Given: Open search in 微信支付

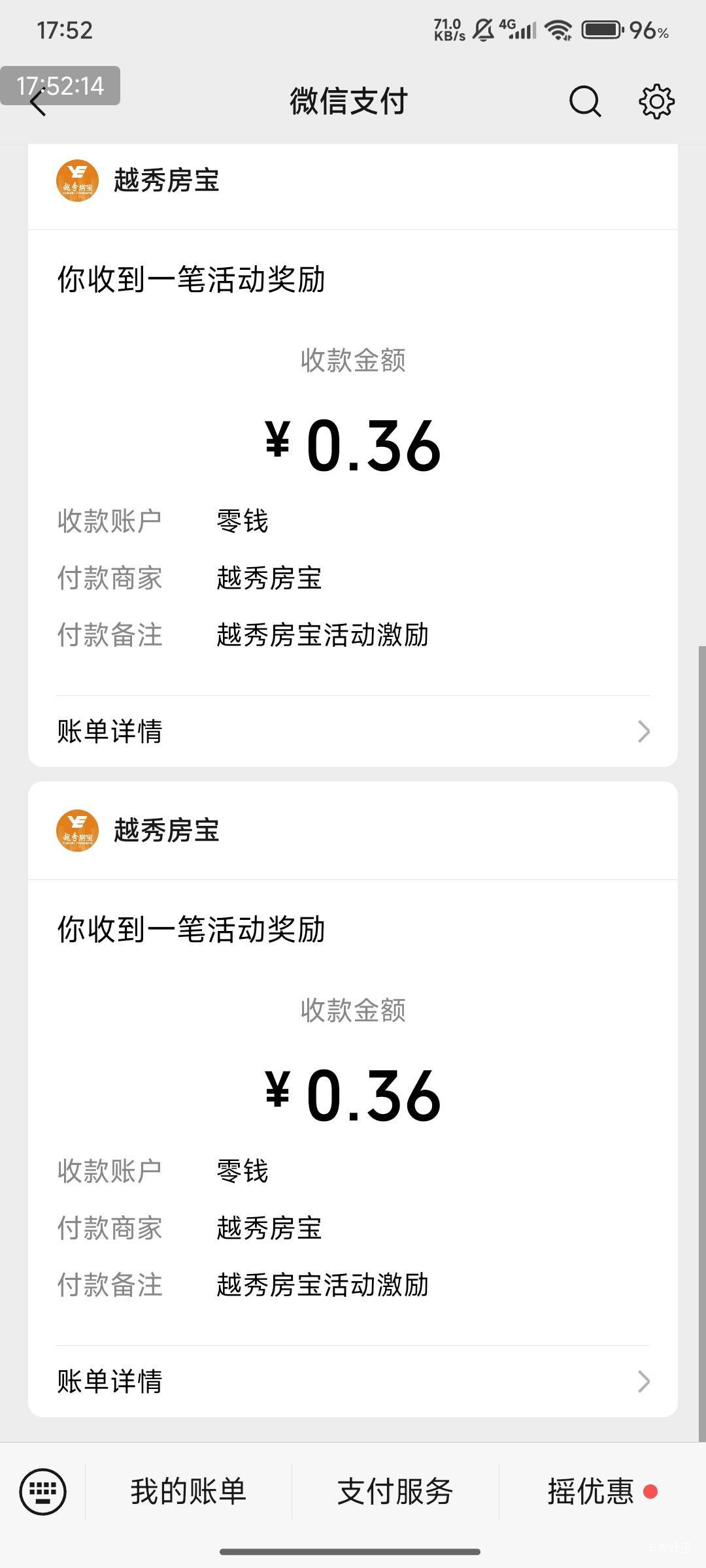Looking at the screenshot, I should click(x=584, y=101).
